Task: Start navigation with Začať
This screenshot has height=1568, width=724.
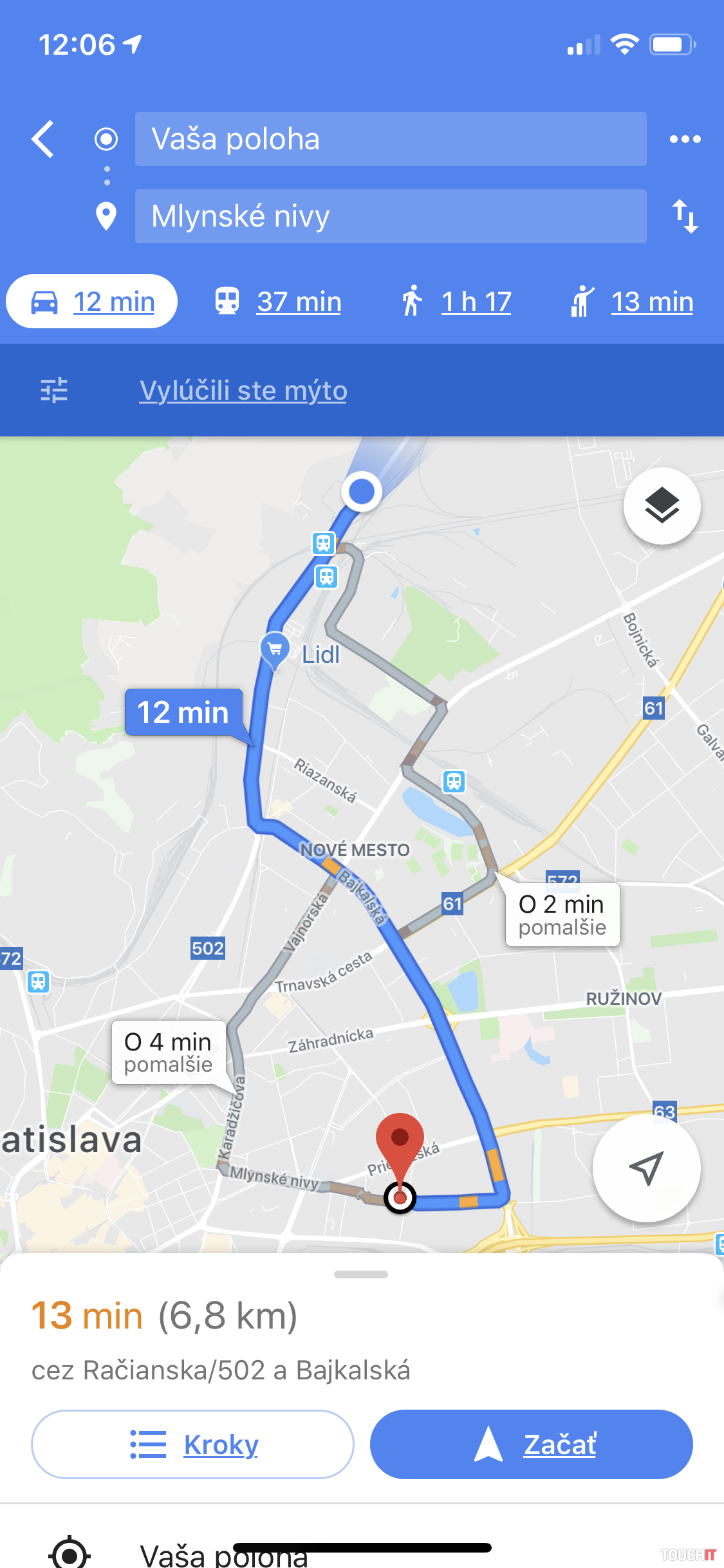Action: coord(531,1444)
